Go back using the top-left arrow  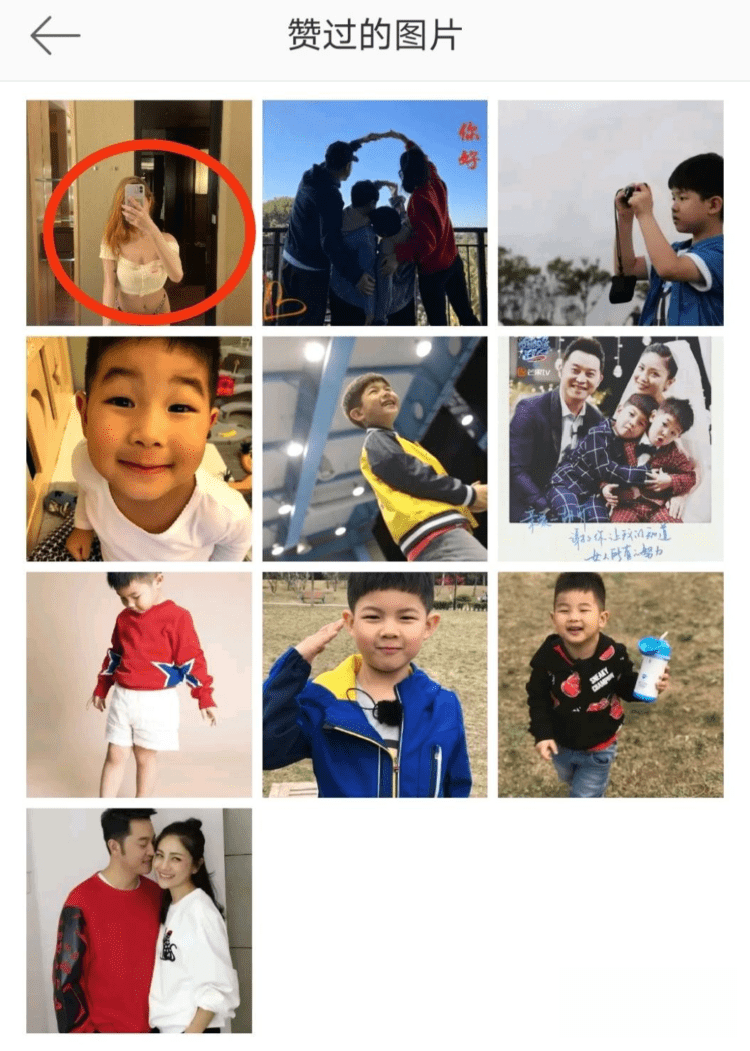point(55,36)
